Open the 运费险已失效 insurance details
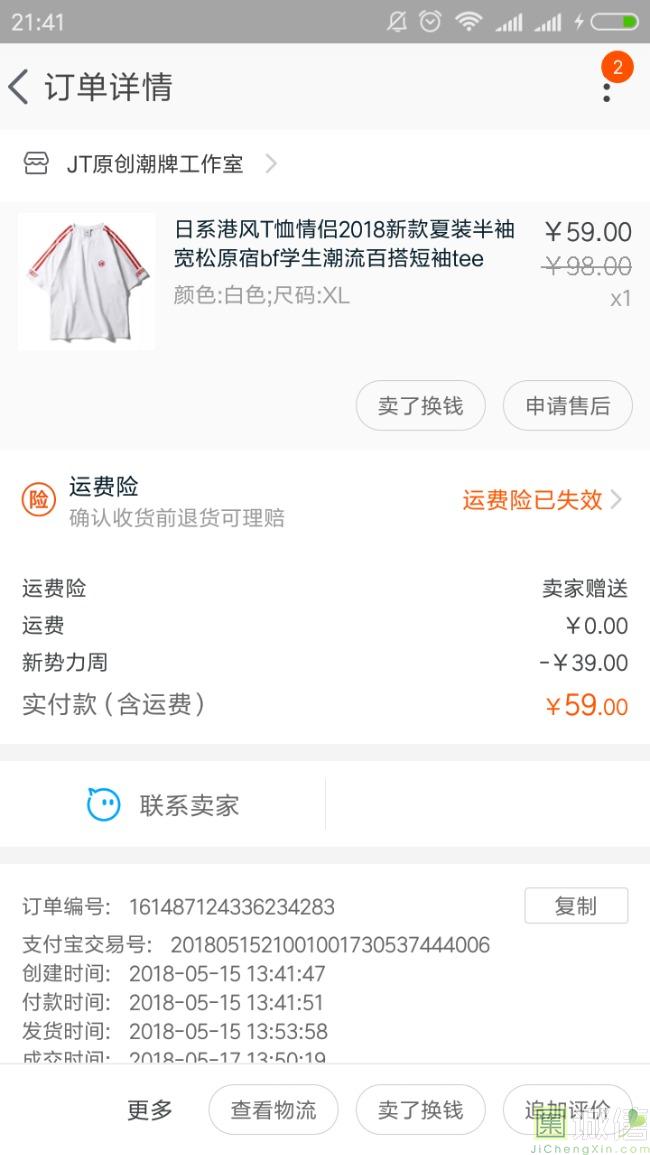Image resolution: width=650 pixels, height=1155 pixels. click(x=541, y=500)
